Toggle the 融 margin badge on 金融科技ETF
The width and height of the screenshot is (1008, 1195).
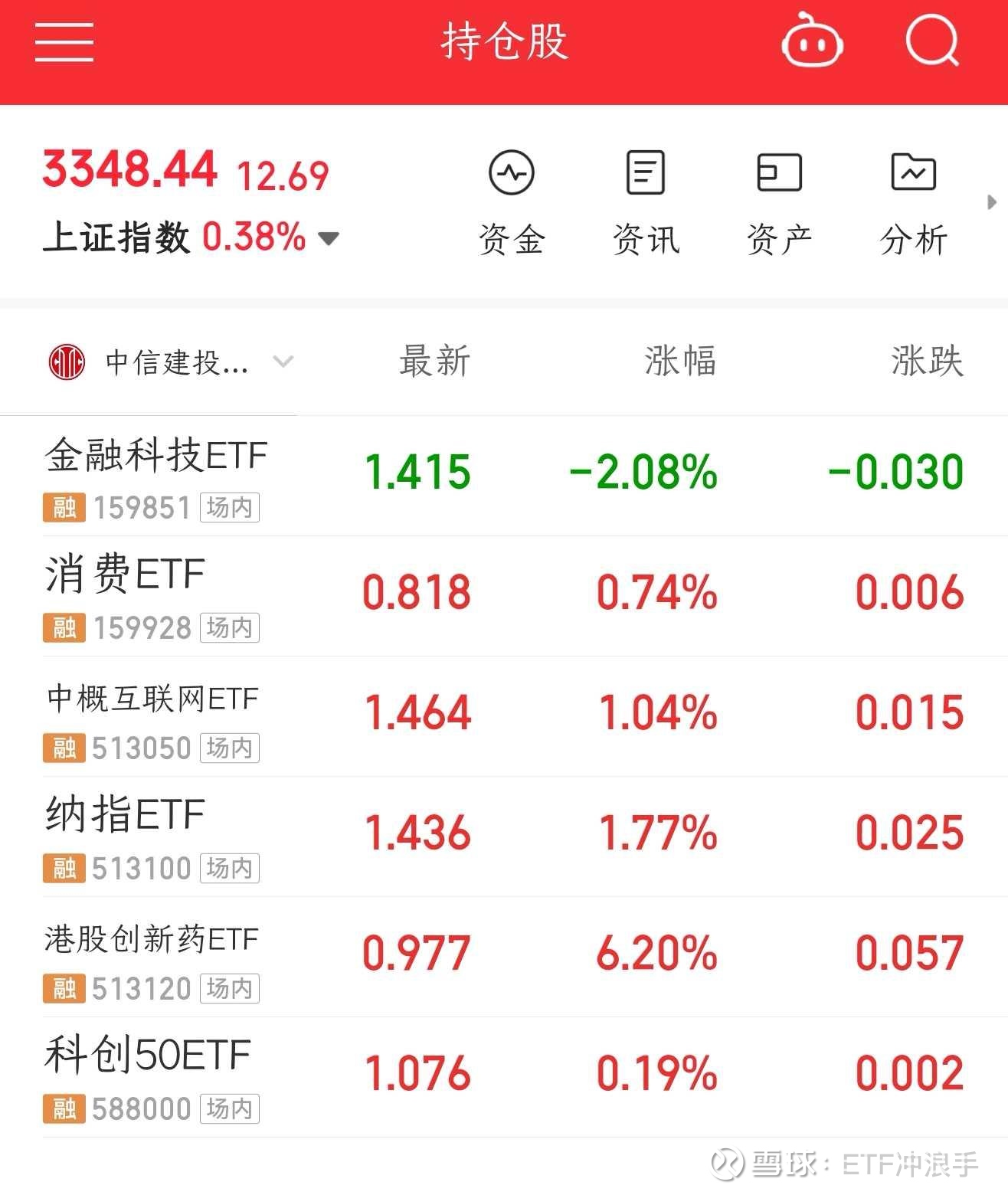point(64,506)
